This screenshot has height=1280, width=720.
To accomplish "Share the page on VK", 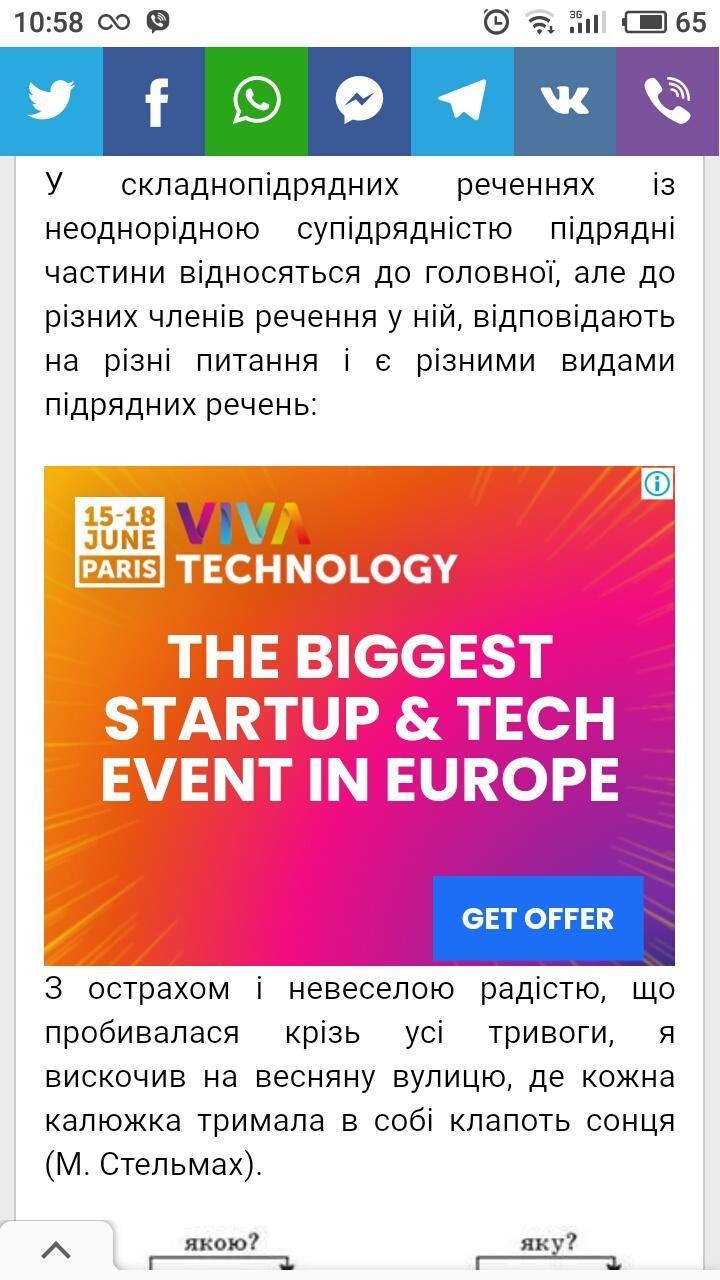I will (565, 101).
